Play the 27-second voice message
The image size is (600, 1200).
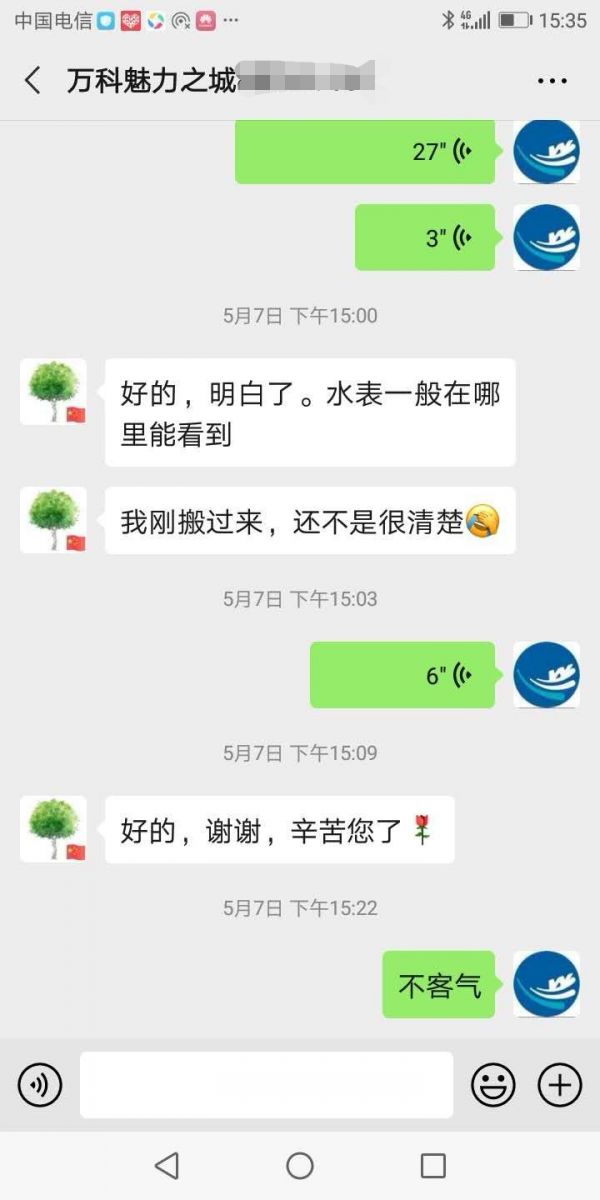(365, 152)
